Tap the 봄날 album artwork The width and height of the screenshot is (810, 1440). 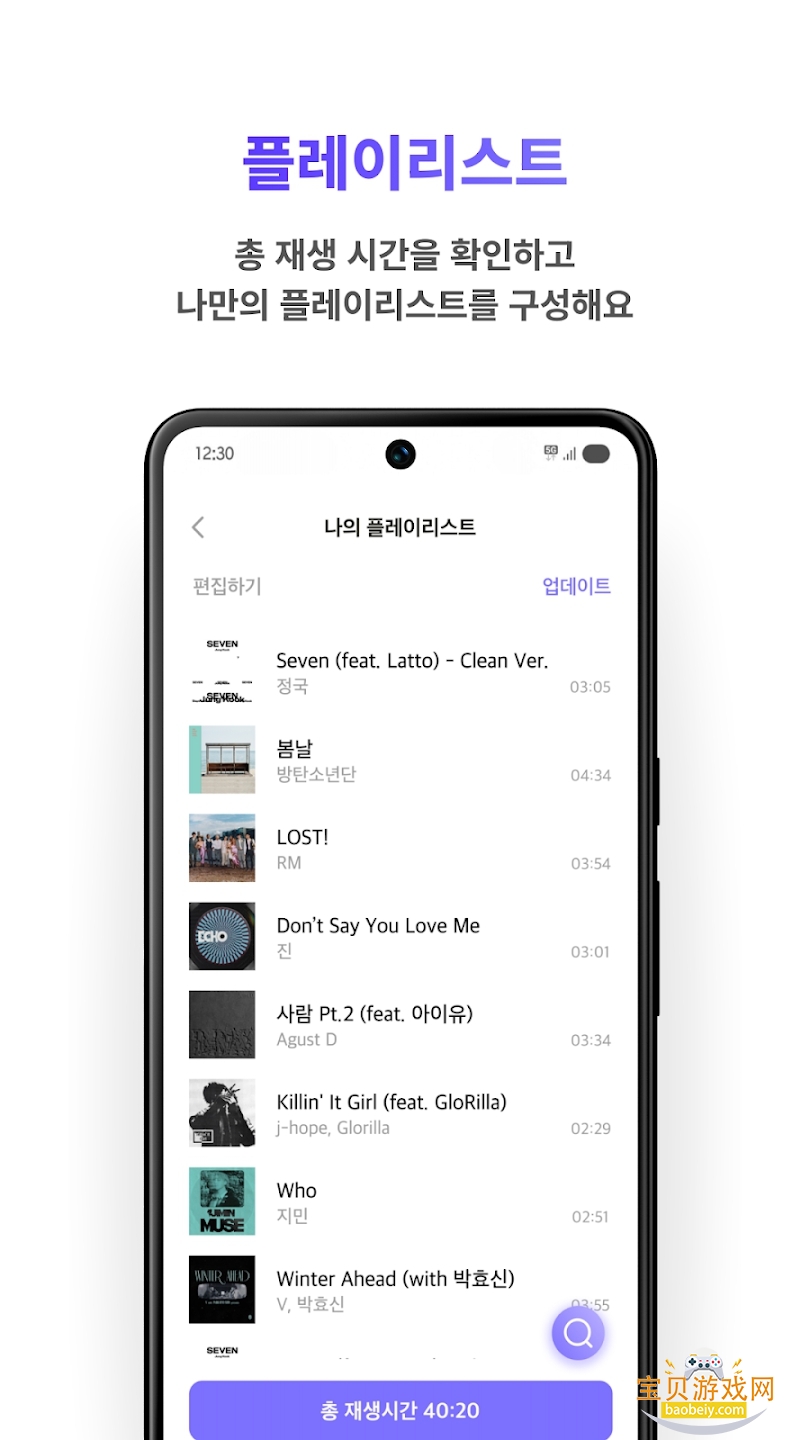222,759
